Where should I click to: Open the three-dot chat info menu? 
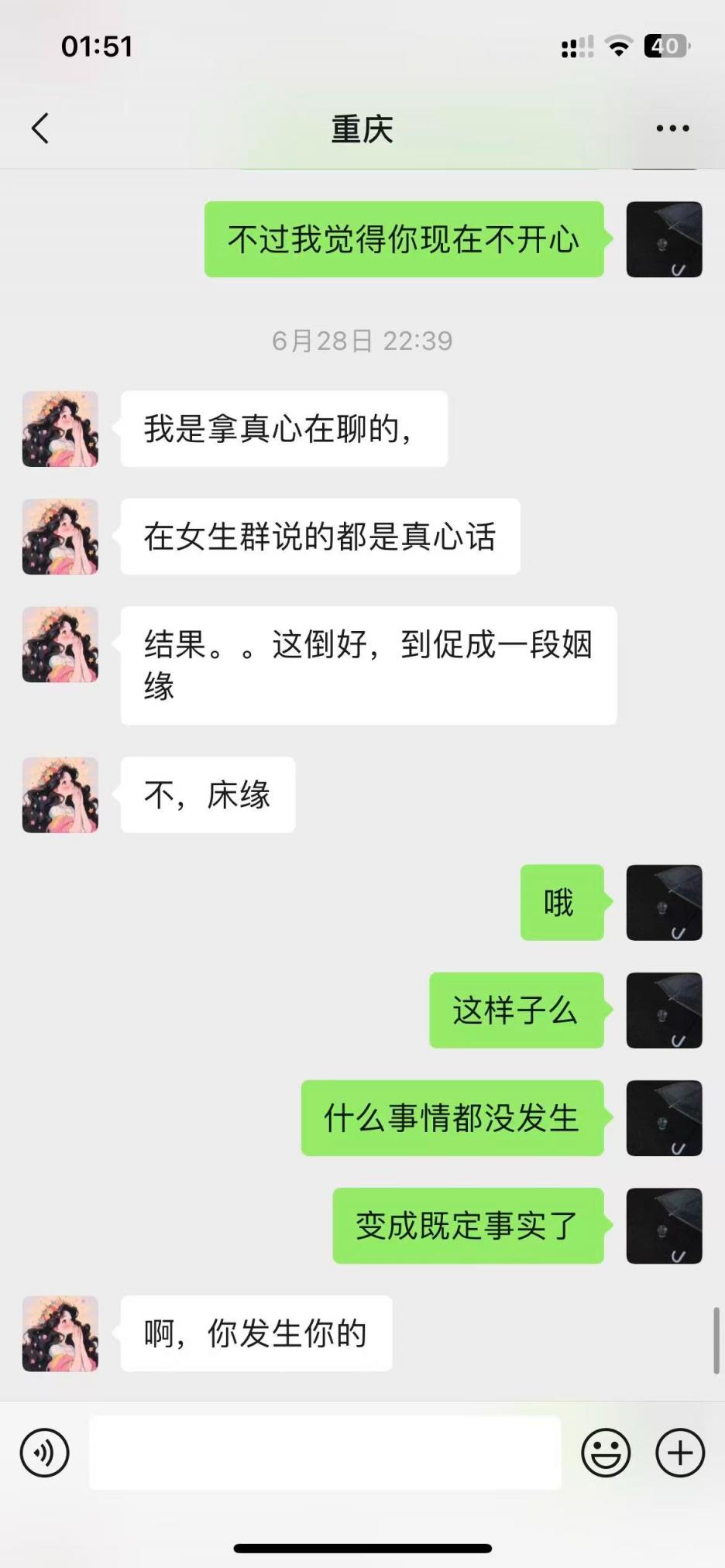(x=672, y=129)
